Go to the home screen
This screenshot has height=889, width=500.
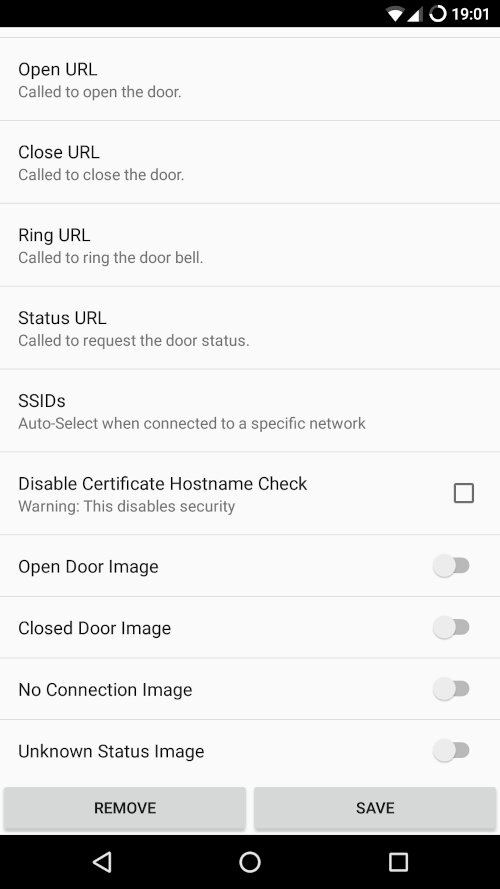pos(250,862)
